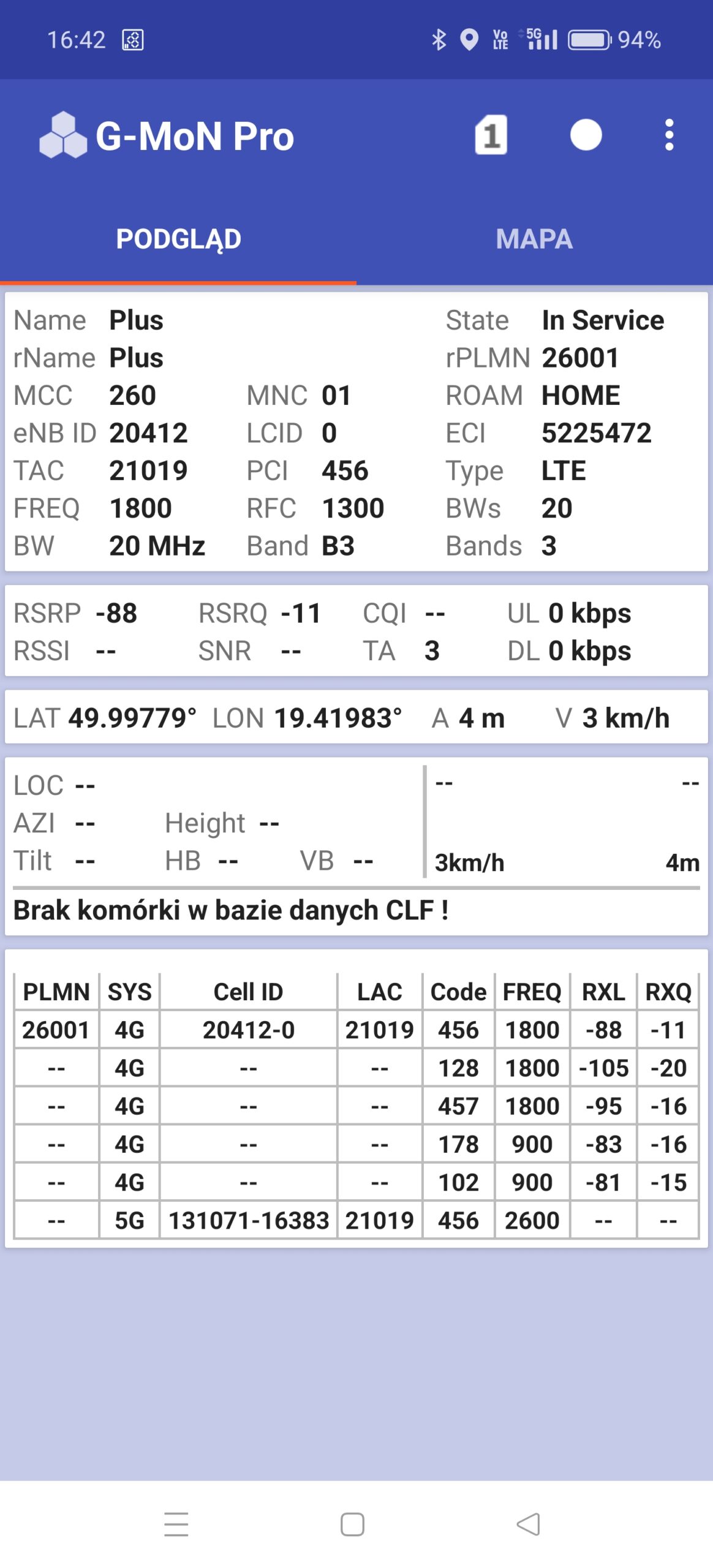The height and width of the screenshot is (1568, 713).
Task: Select the PODGLĄD tab
Action: 178,239
